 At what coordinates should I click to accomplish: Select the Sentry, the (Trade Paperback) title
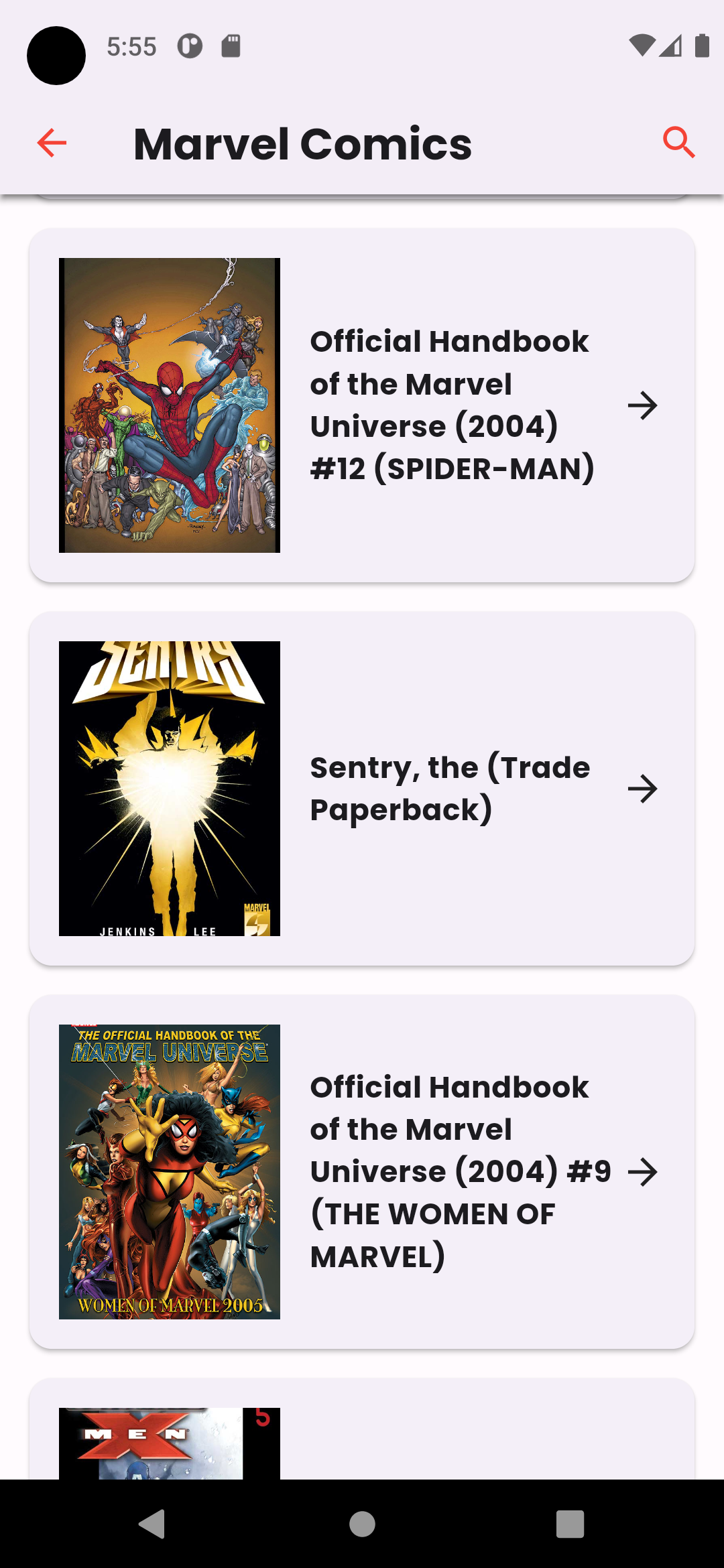449,789
